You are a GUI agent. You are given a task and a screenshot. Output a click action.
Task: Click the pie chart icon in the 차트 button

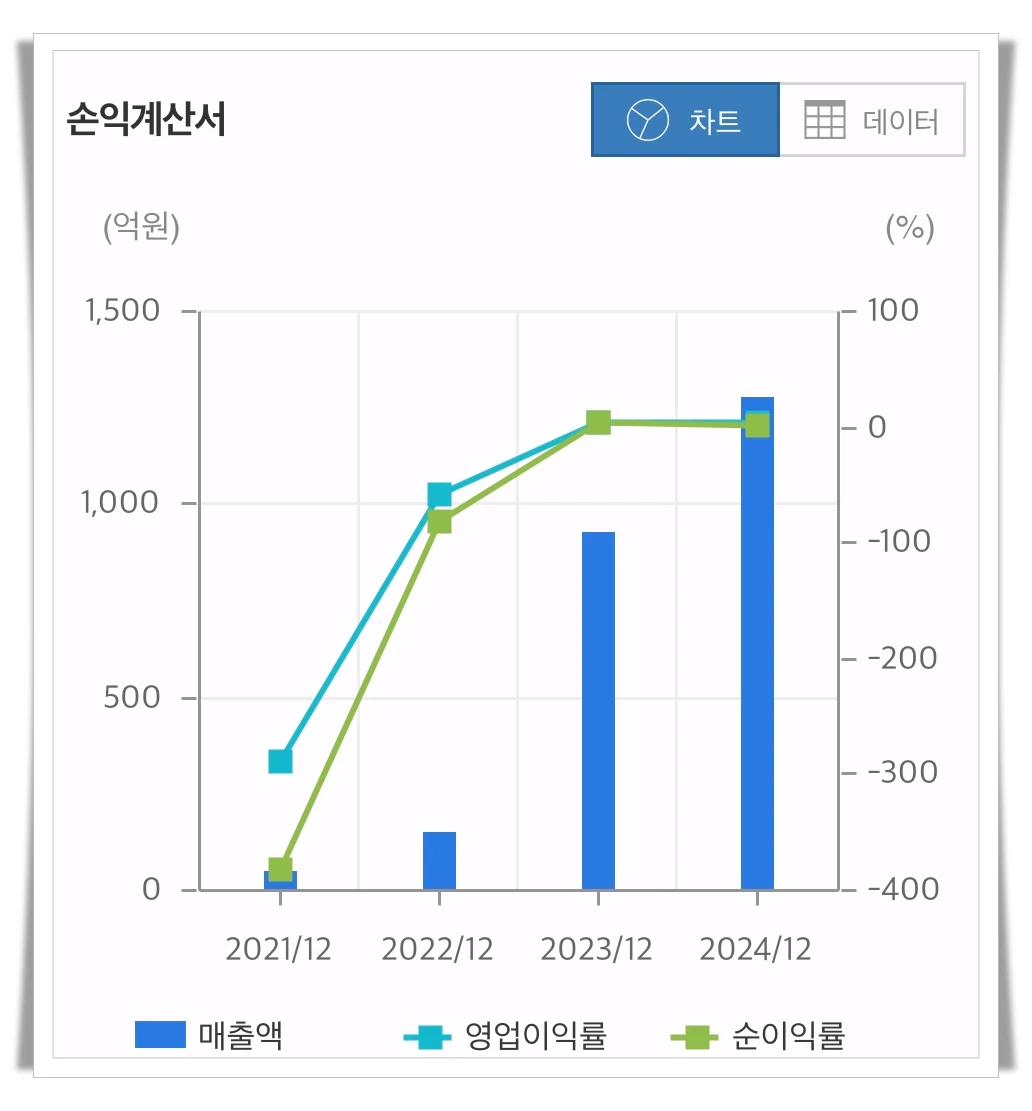click(x=645, y=120)
